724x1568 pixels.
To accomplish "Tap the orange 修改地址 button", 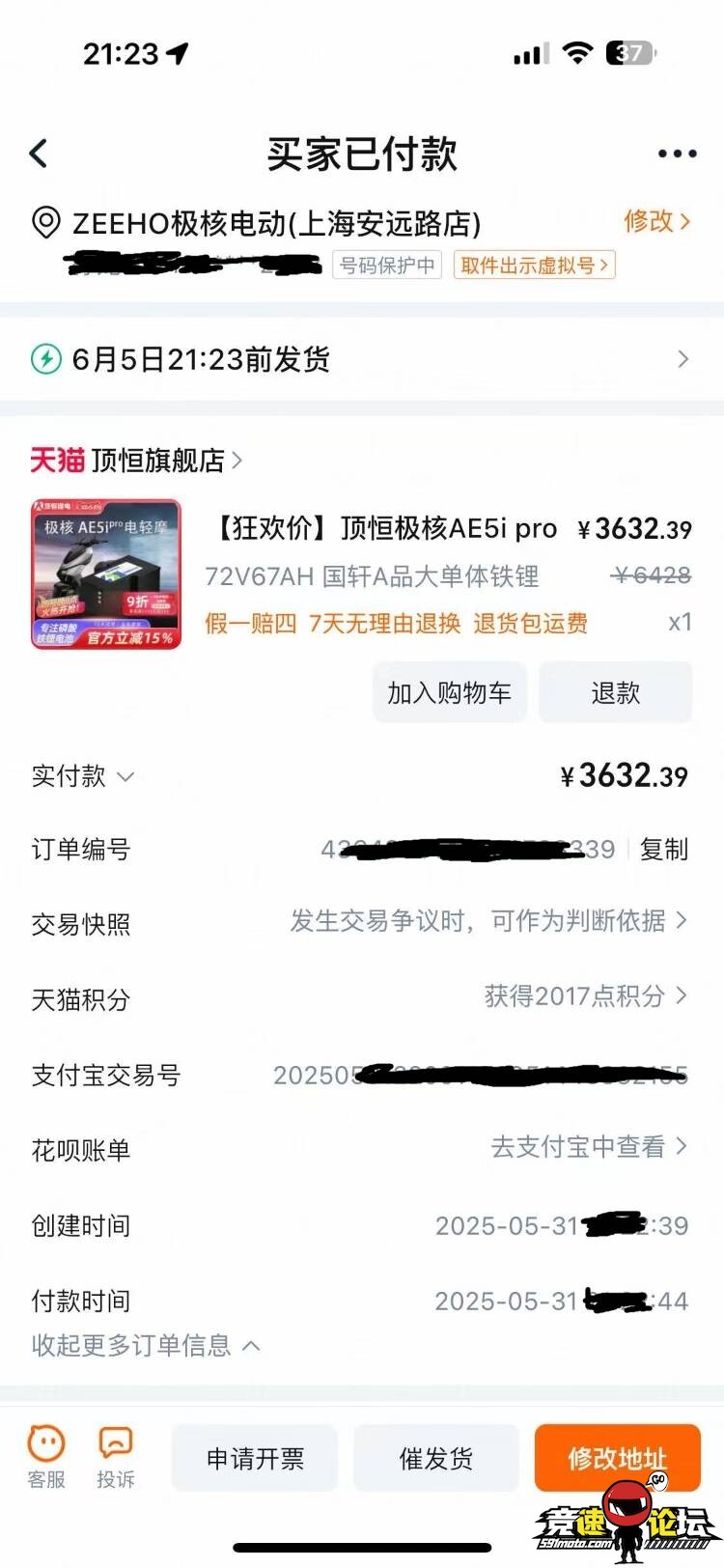I will 617,1458.
